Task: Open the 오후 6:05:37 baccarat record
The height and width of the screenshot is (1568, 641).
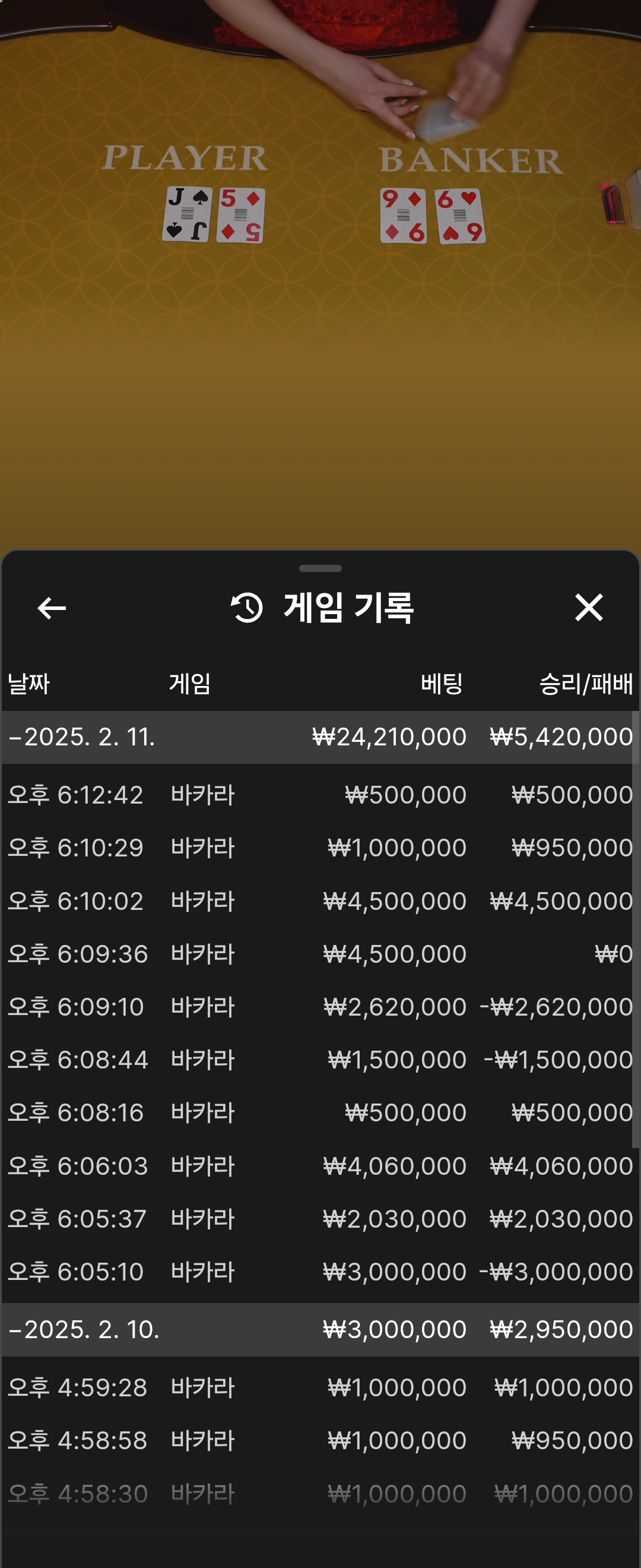Action: coord(320,1219)
